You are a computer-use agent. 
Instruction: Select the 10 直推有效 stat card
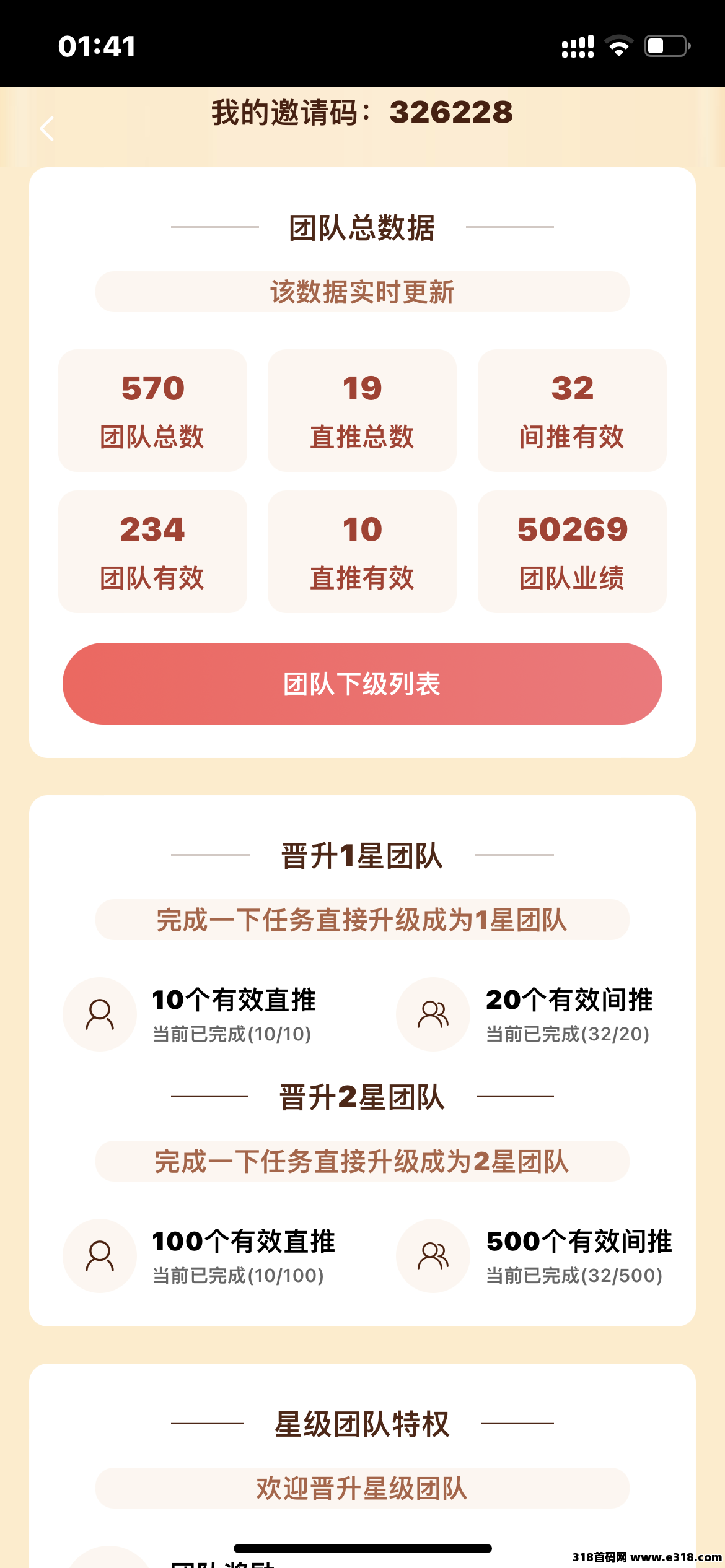point(362,551)
